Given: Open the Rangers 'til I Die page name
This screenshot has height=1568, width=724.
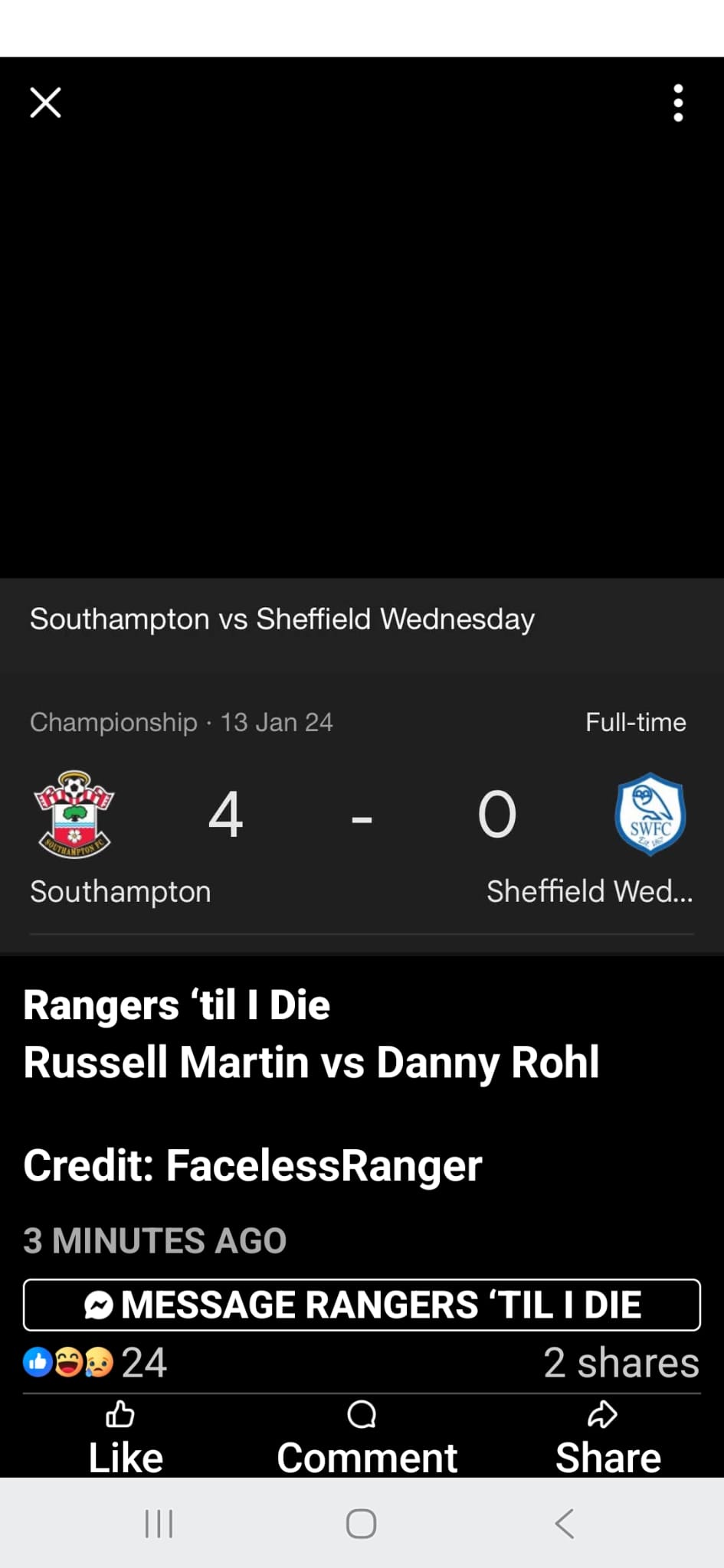Looking at the screenshot, I should [x=176, y=1005].
